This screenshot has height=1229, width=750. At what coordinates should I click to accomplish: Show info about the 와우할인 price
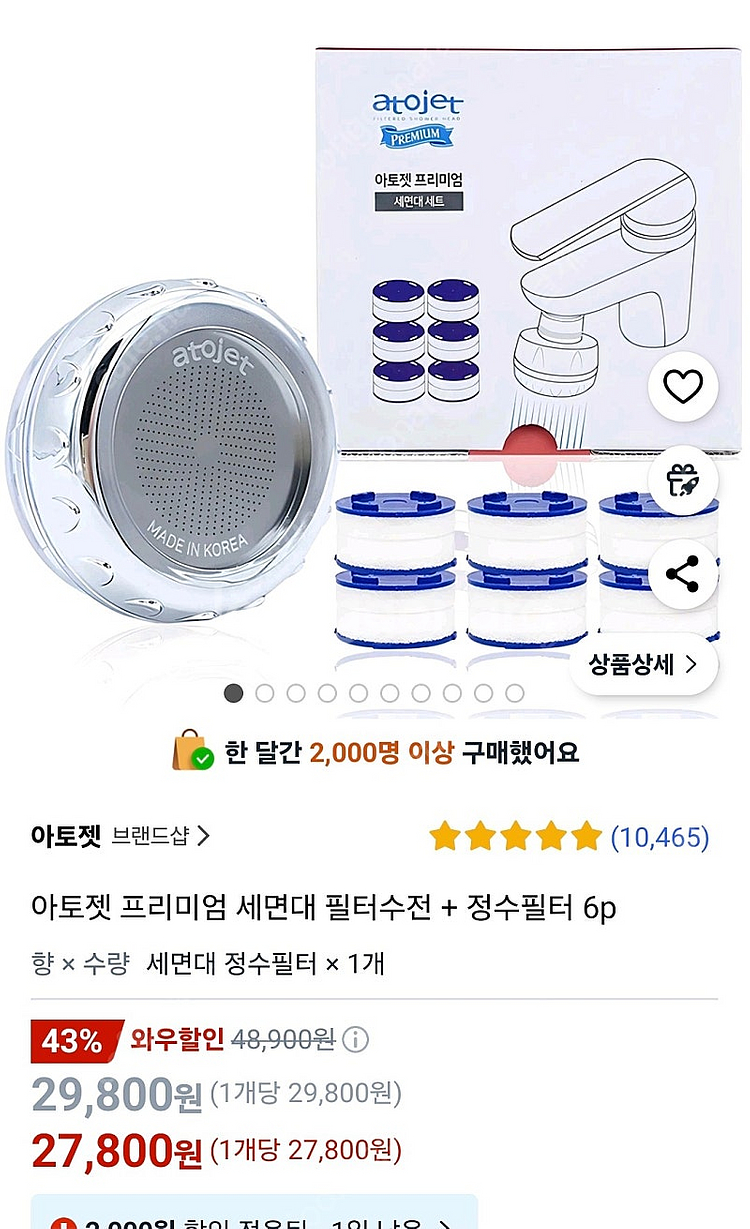(x=355, y=1040)
